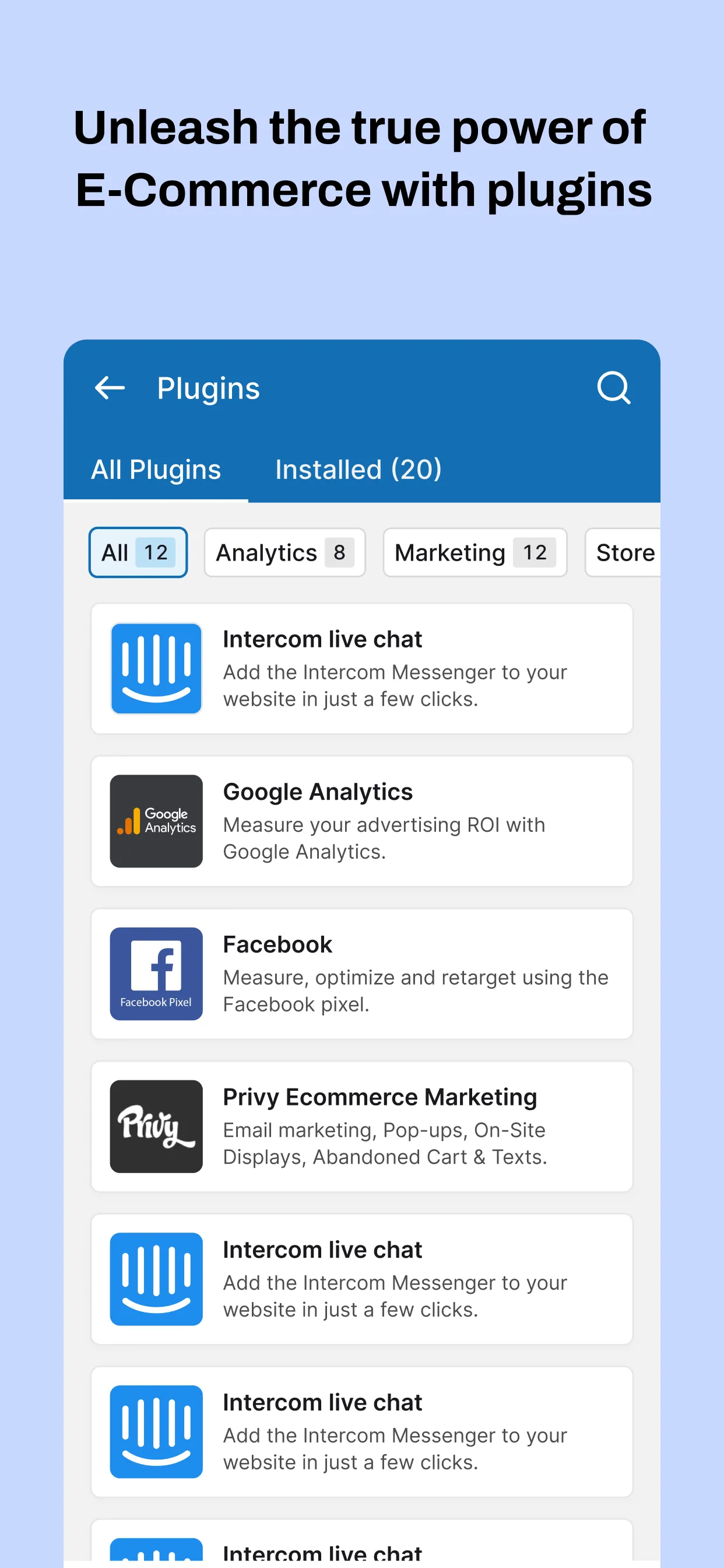Toggle the All 12 filter chip
Image resolution: width=724 pixels, height=1568 pixels.
[x=138, y=552]
